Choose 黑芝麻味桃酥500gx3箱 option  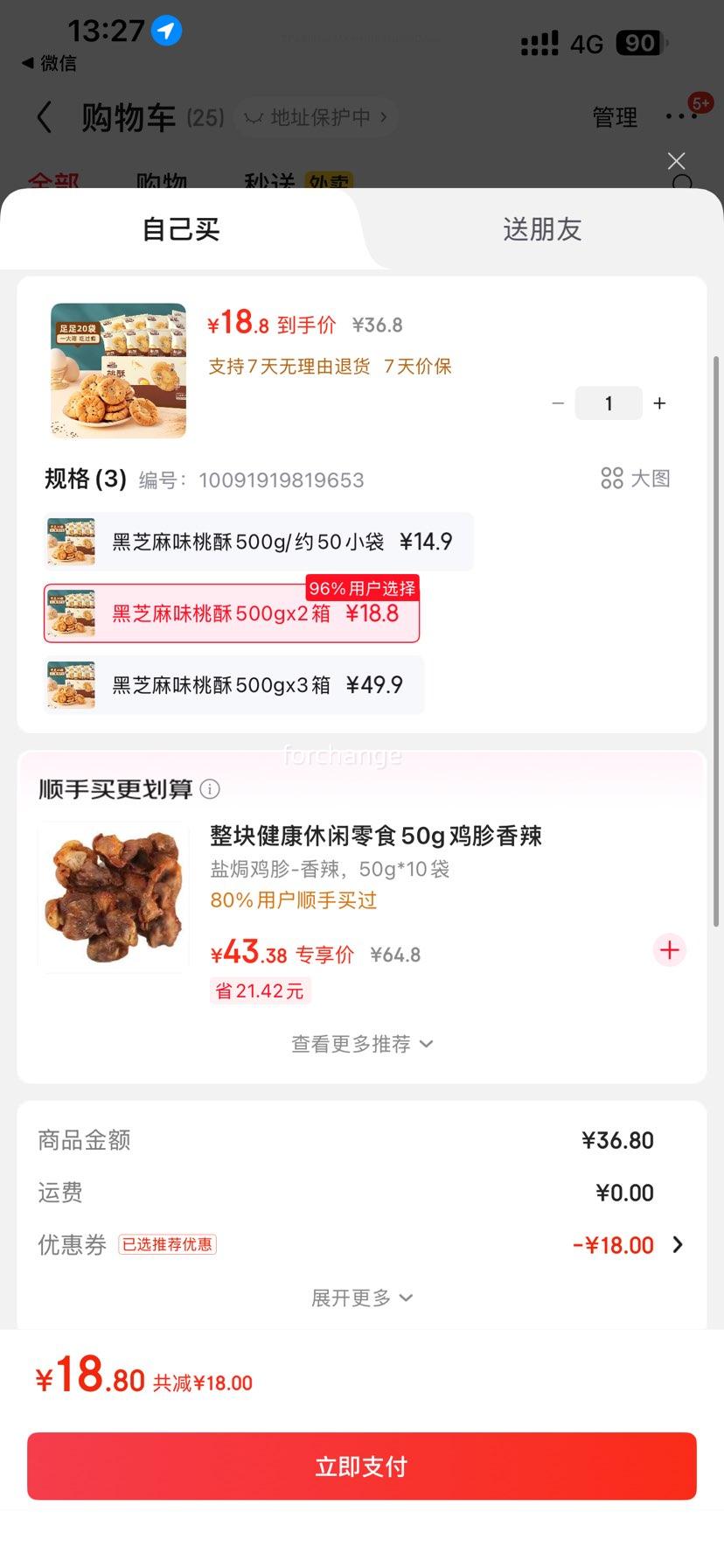(x=233, y=685)
